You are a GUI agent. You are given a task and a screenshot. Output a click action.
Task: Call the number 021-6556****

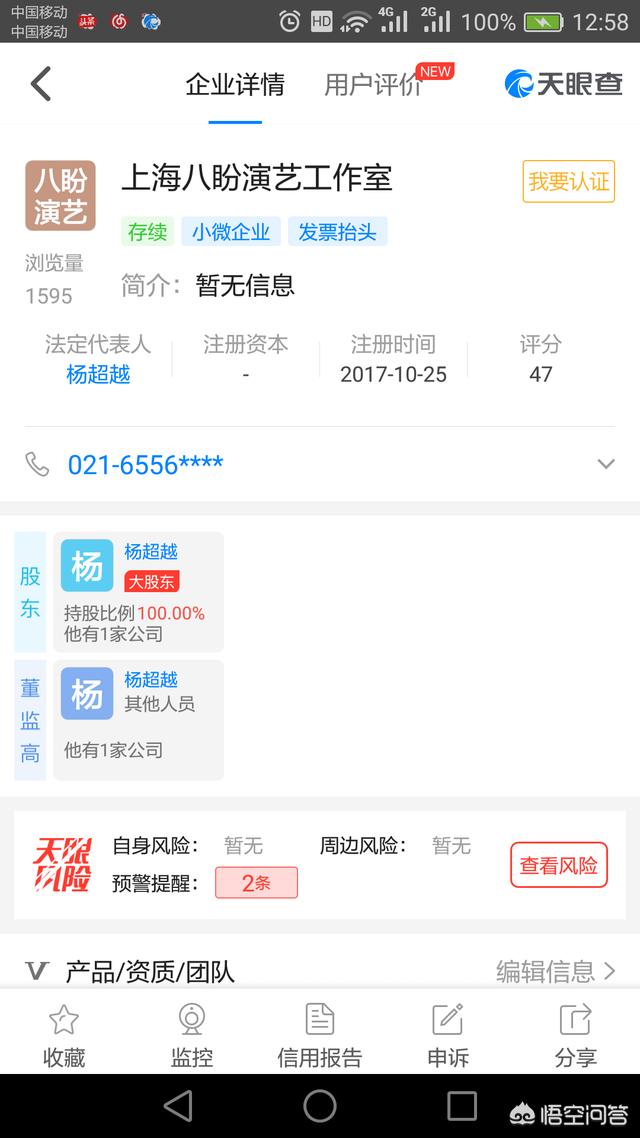point(145,464)
